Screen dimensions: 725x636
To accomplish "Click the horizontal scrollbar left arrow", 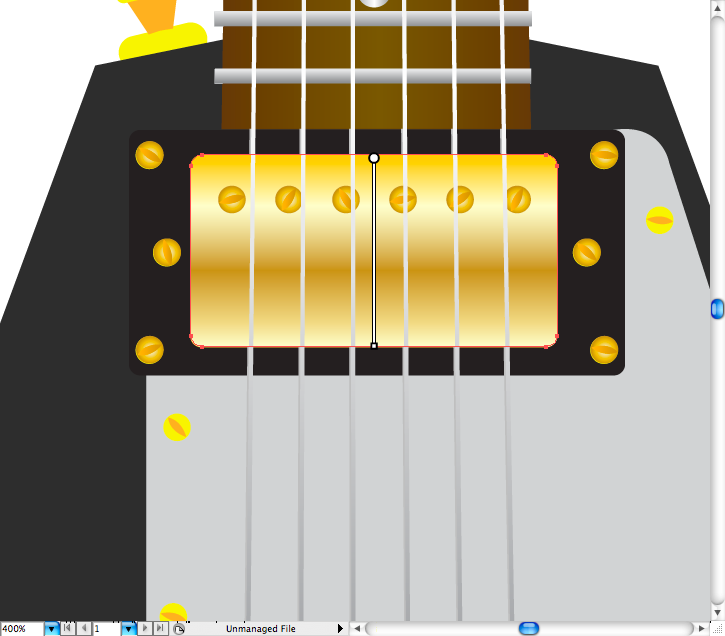I will pyautogui.click(x=357, y=629).
